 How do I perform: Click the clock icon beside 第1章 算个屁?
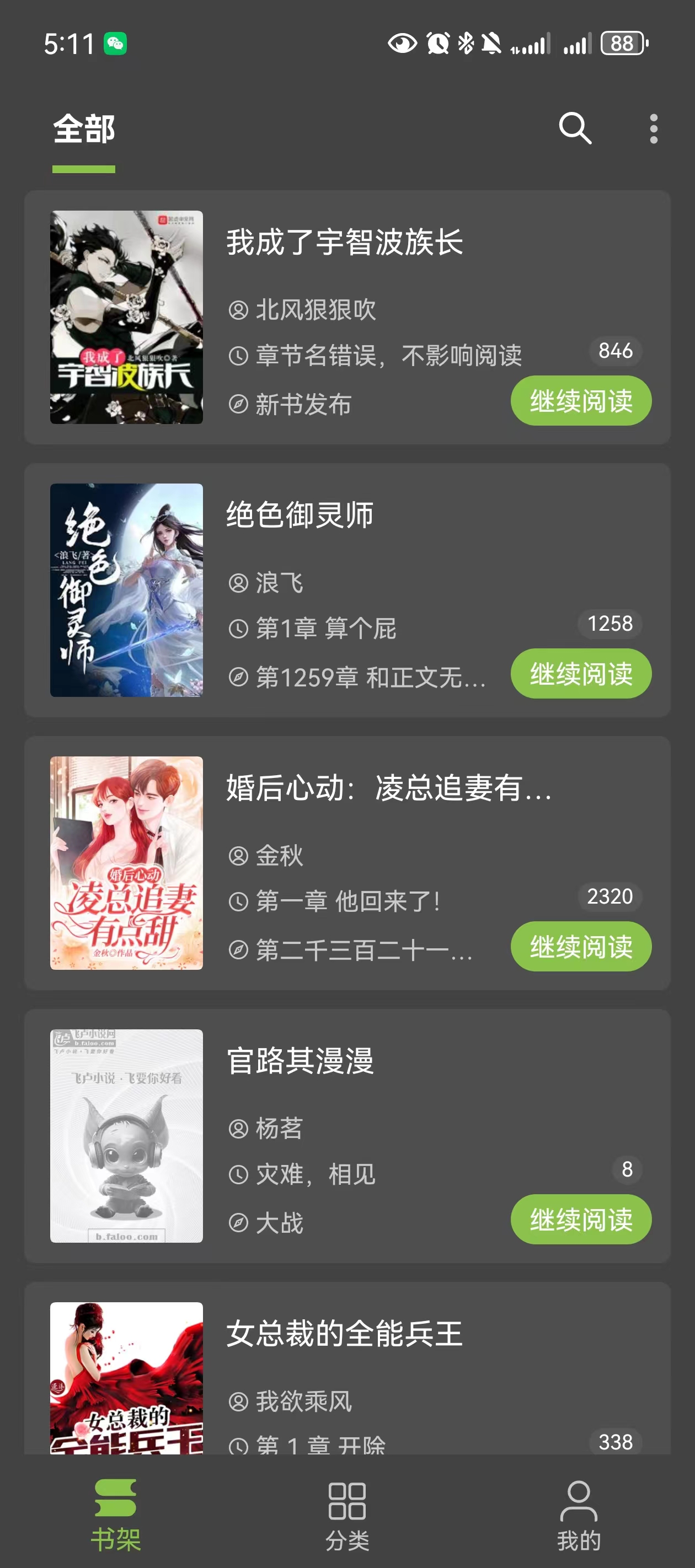(238, 628)
